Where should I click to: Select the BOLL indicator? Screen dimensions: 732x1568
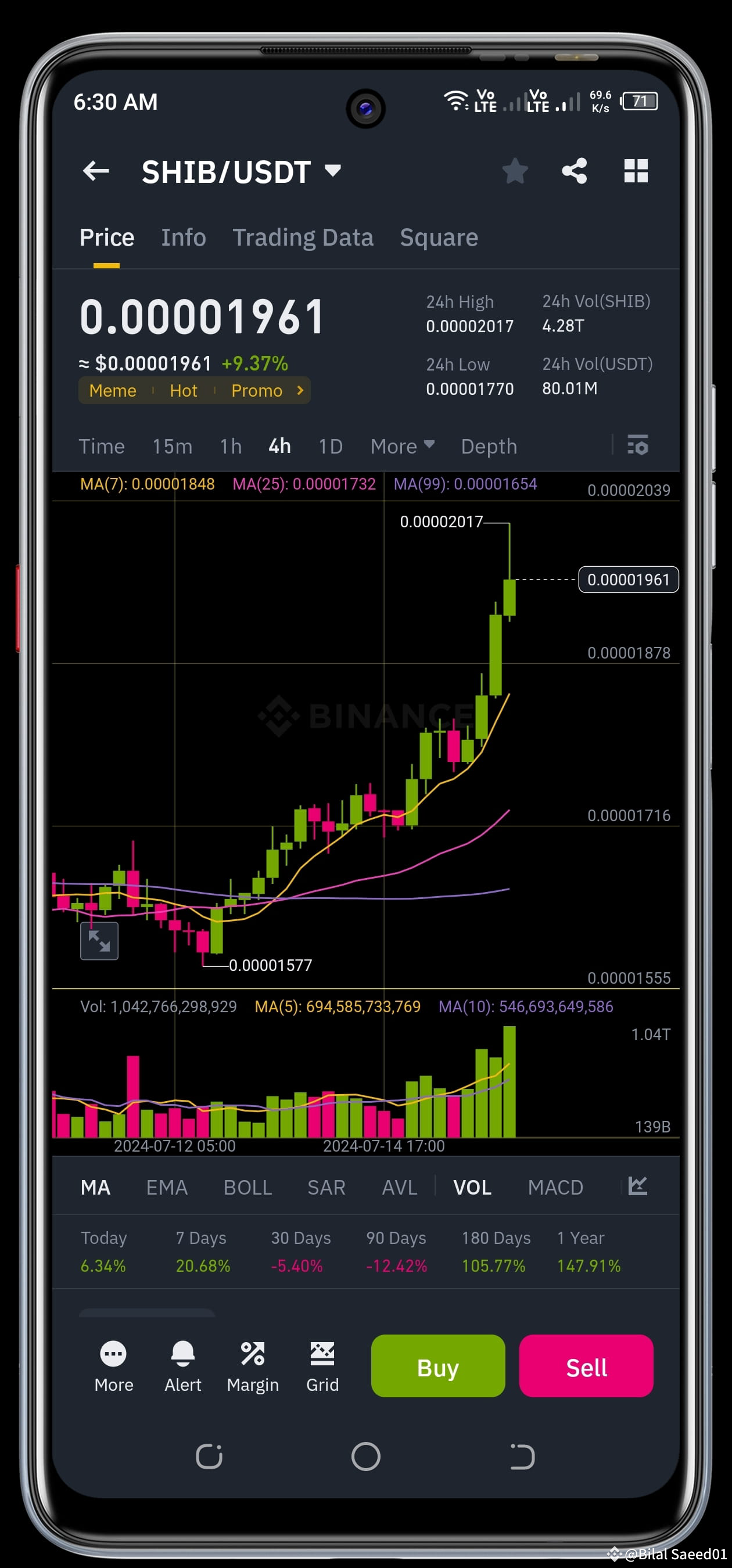coord(247,1186)
